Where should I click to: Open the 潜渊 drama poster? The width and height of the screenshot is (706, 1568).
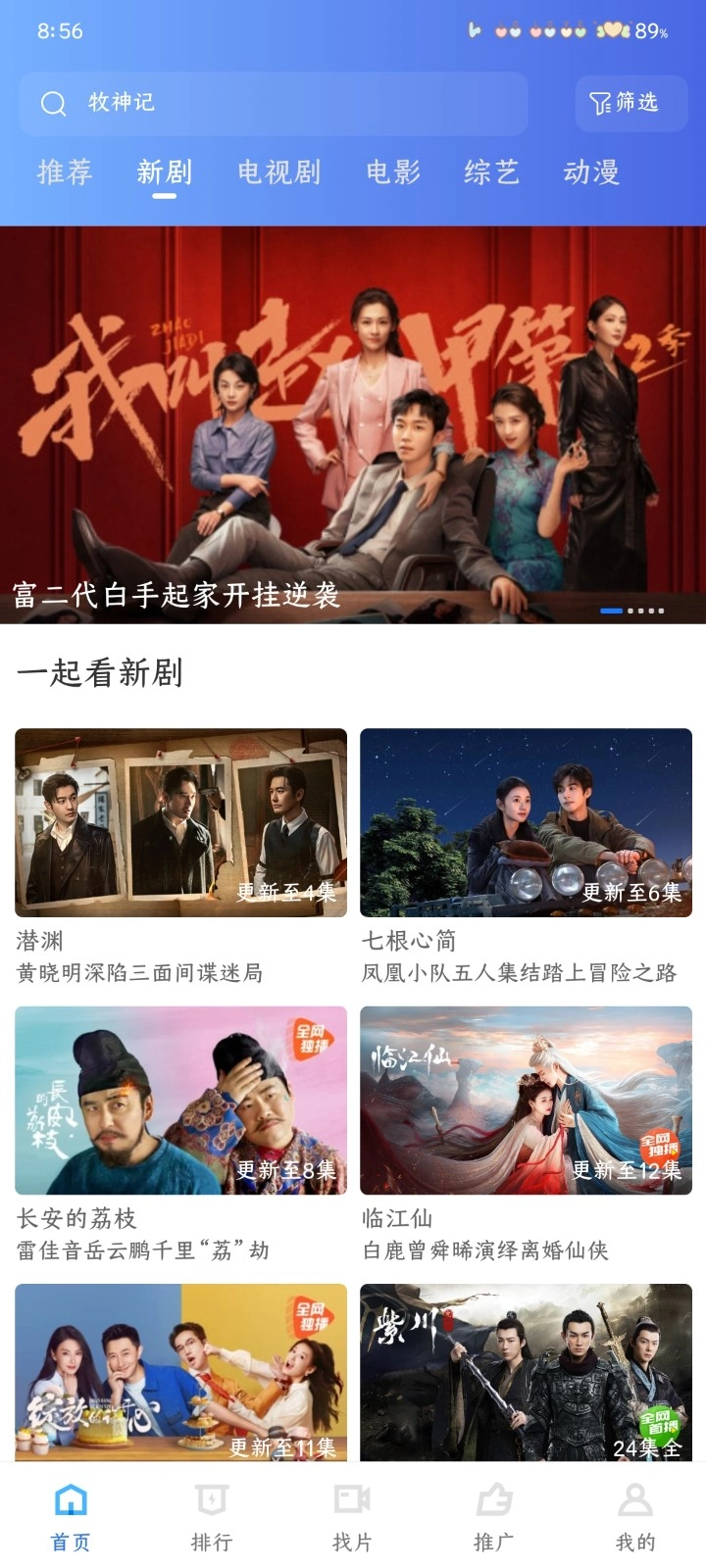click(x=179, y=821)
